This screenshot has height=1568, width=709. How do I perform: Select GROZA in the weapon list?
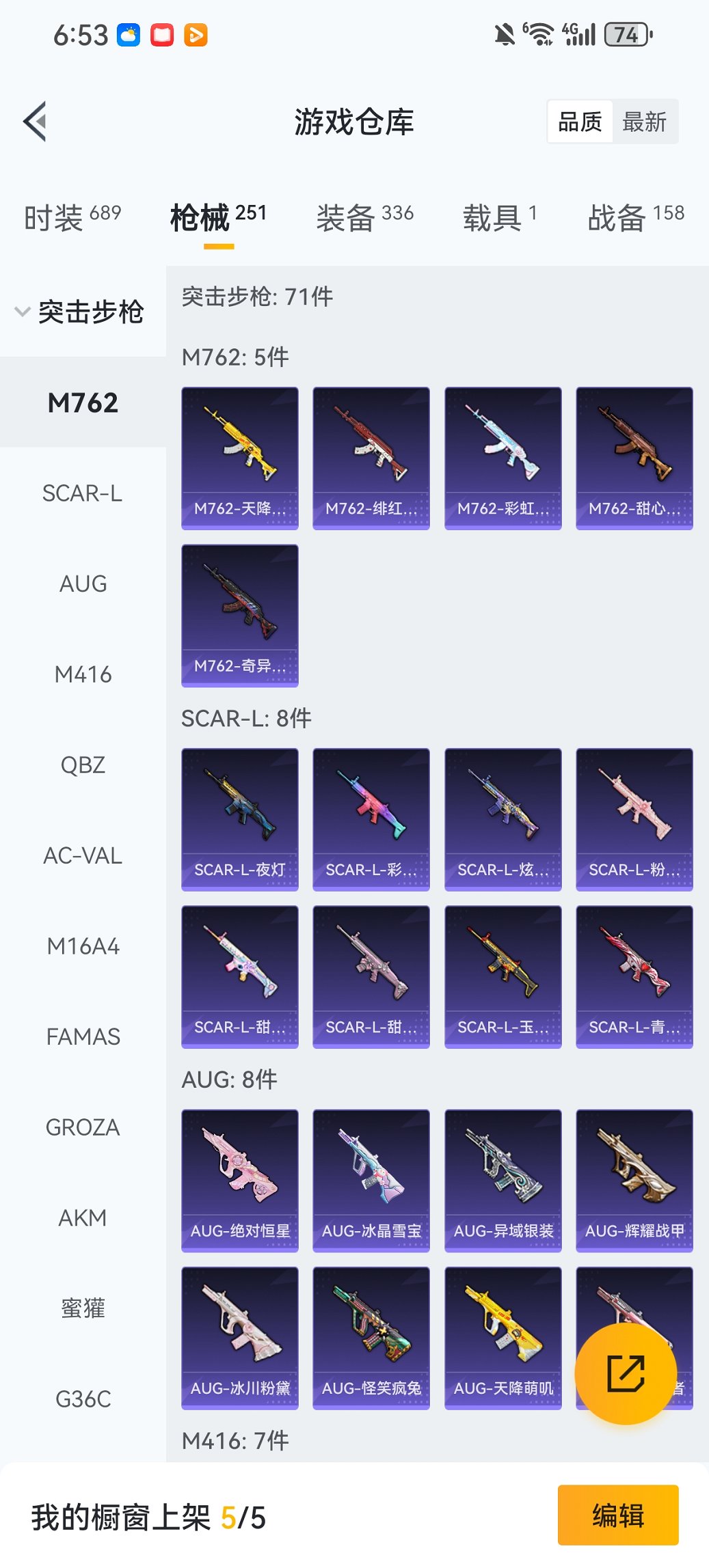tap(83, 1127)
